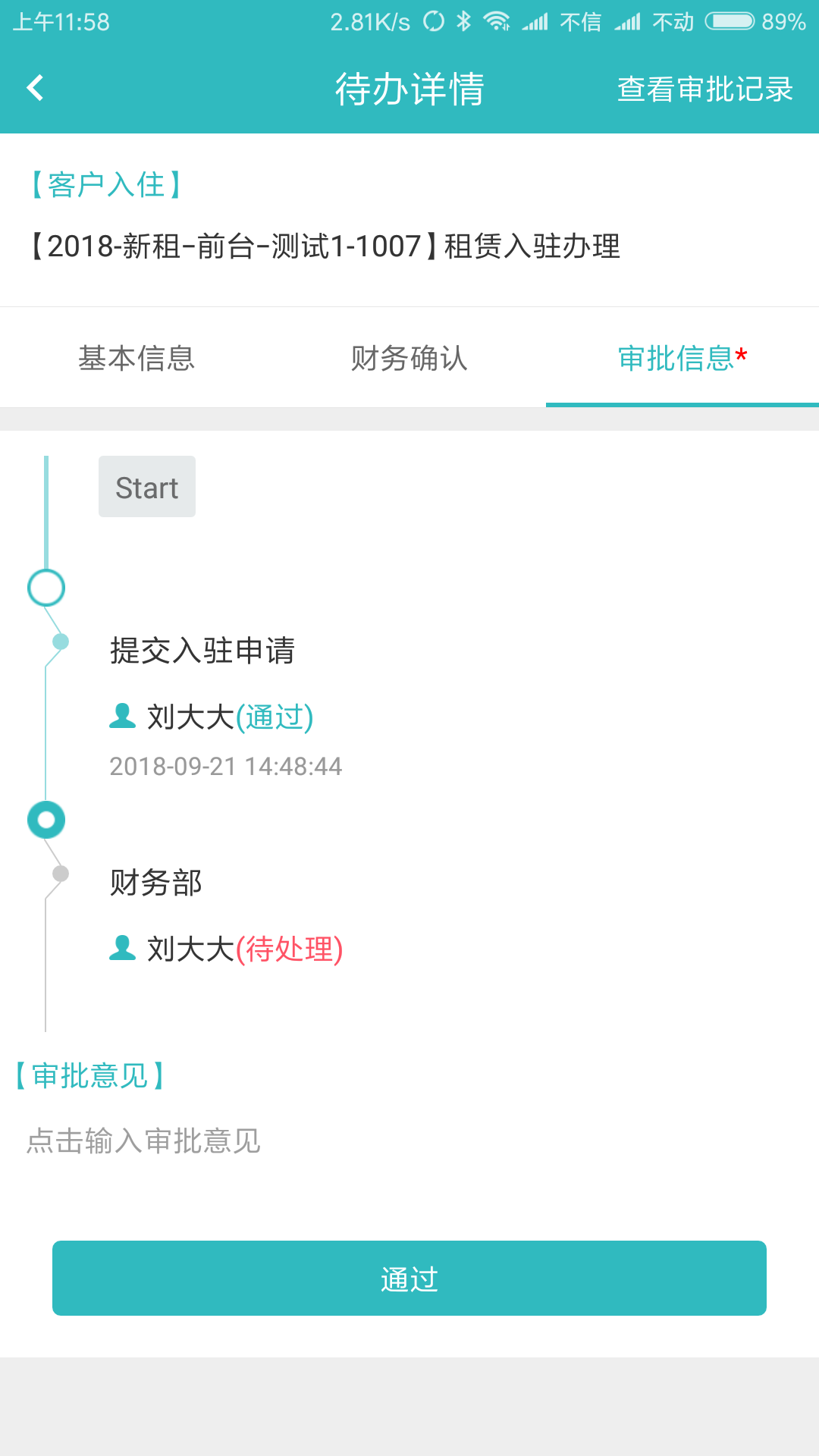819x1456 pixels.
Task: Focus the 点击输入审批意见 input field
Action: (x=409, y=1141)
